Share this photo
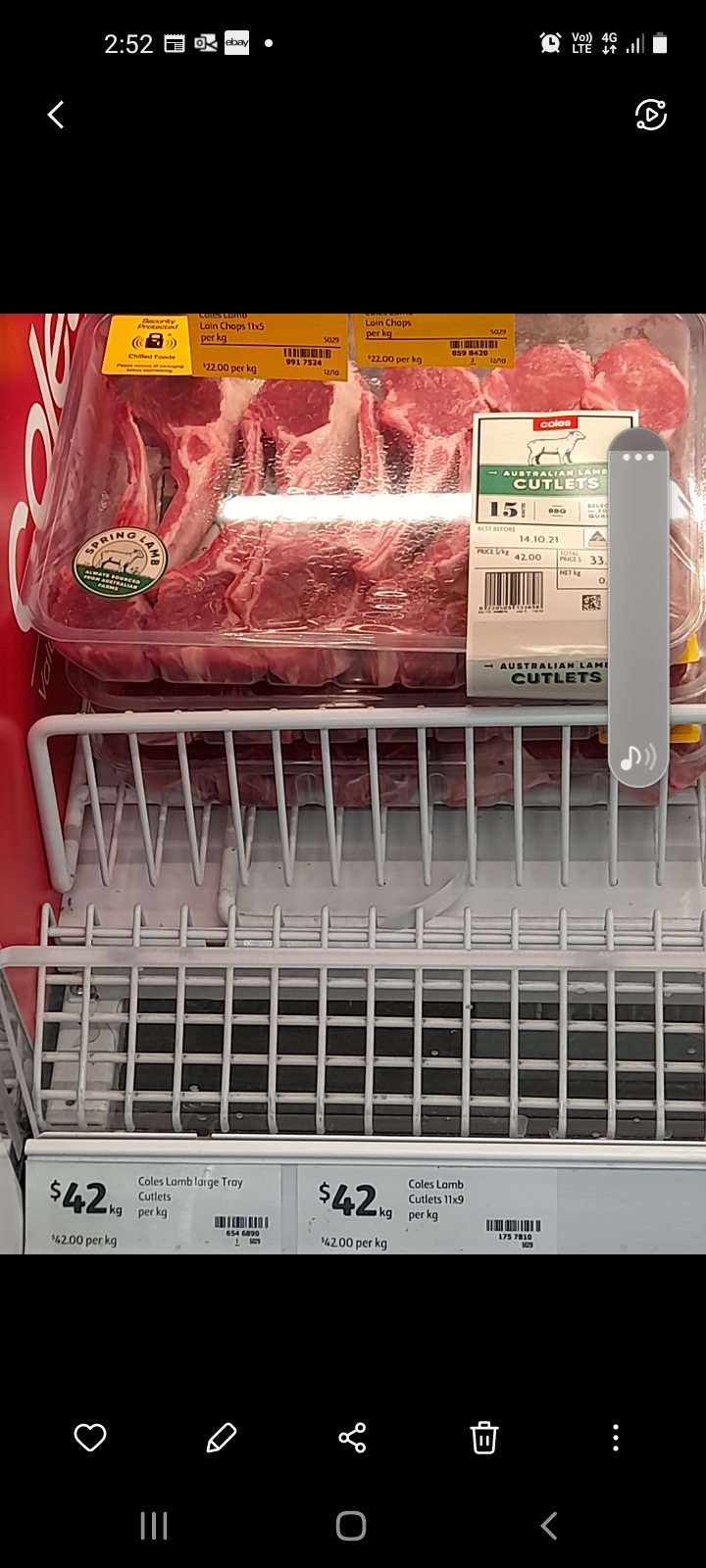Image resolution: width=706 pixels, height=1568 pixels. coord(352,1438)
